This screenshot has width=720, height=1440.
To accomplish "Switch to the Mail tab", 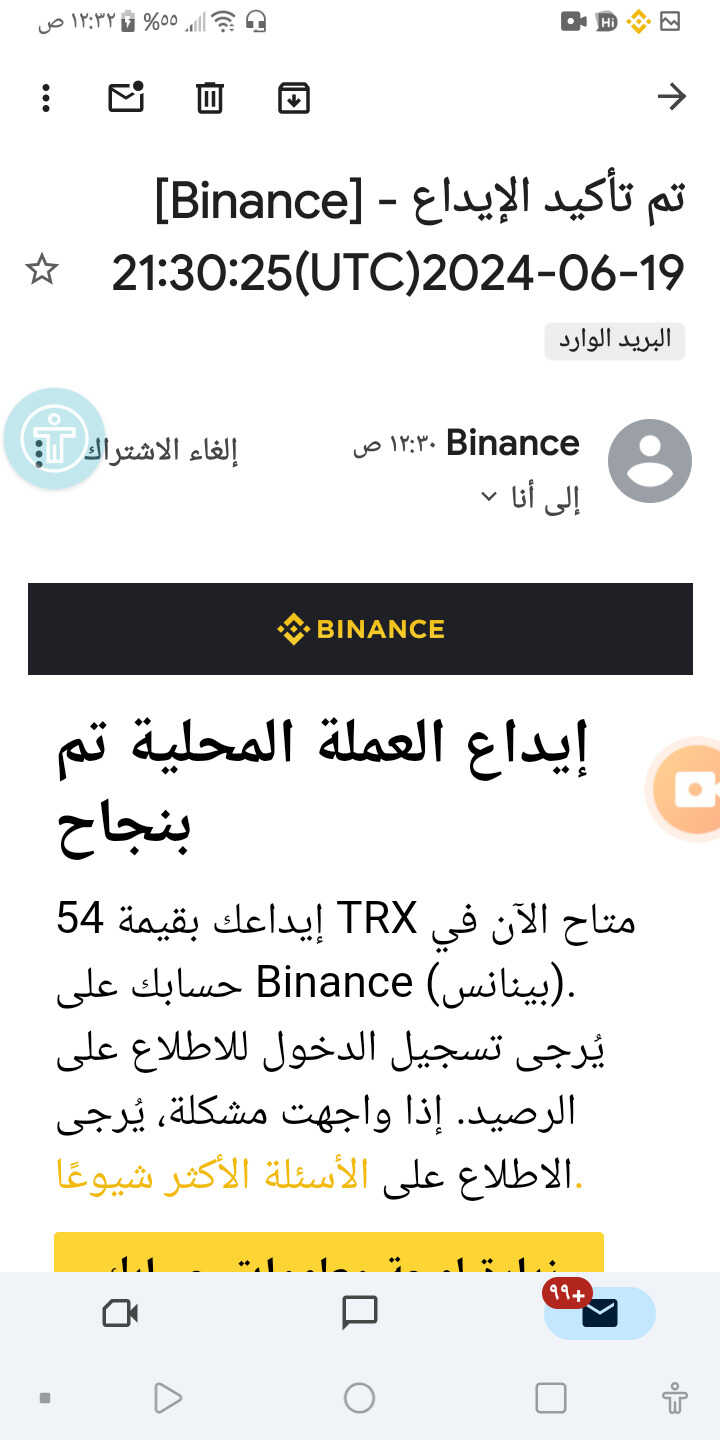I will (599, 1313).
